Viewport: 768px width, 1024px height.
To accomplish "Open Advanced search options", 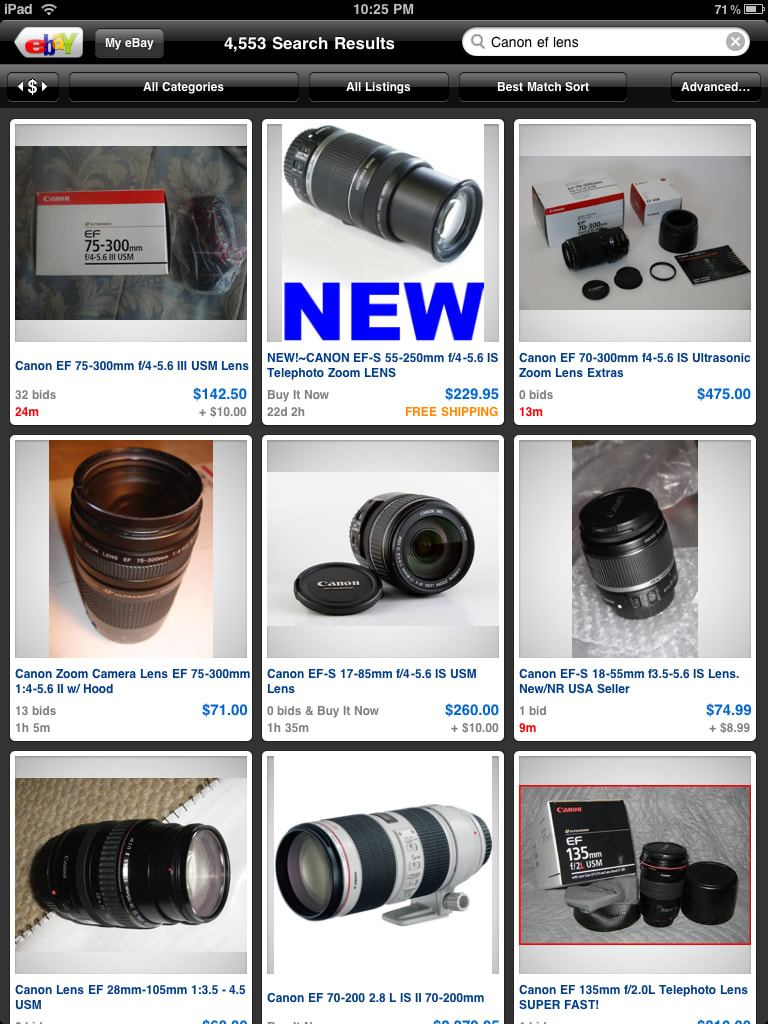I will [x=715, y=87].
